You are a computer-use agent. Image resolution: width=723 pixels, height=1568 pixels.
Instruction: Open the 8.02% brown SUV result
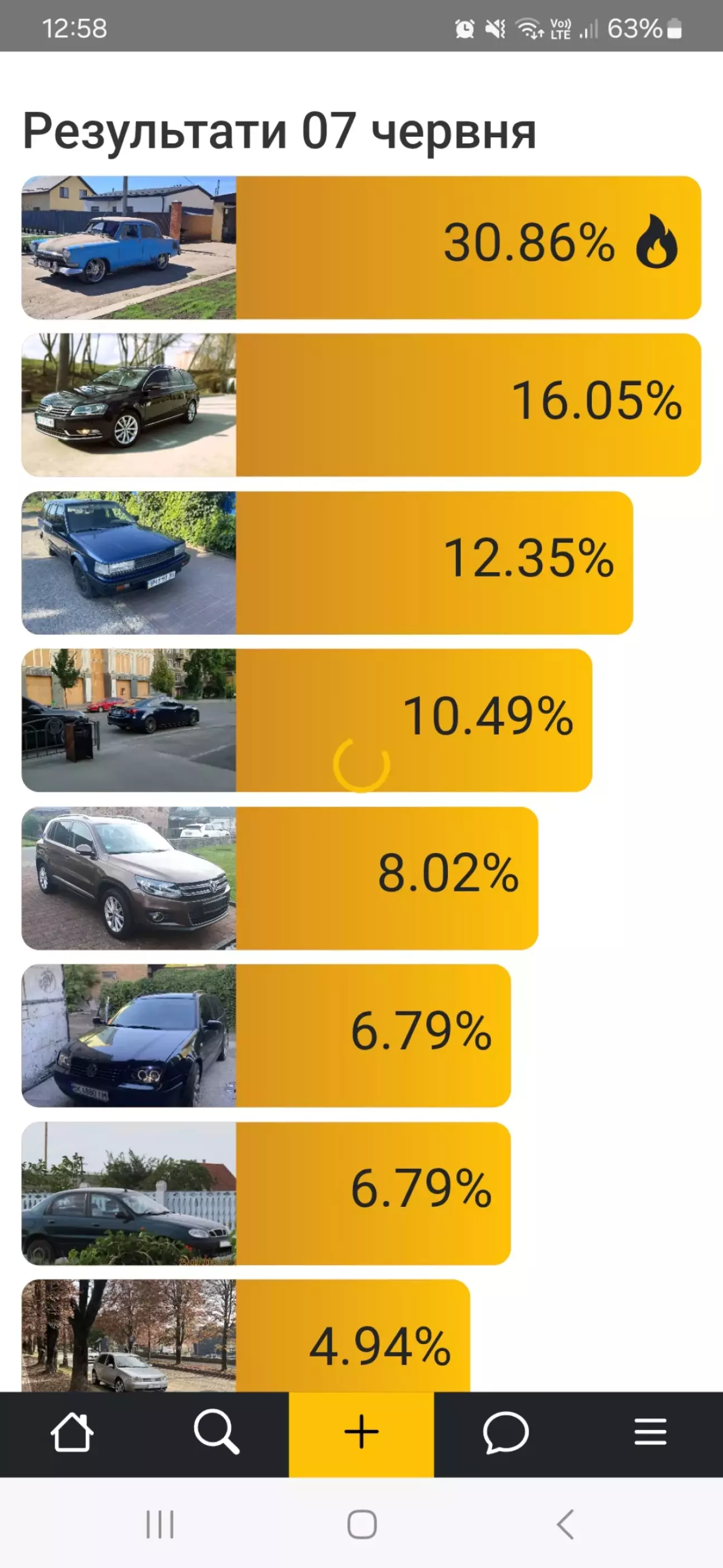(279, 877)
